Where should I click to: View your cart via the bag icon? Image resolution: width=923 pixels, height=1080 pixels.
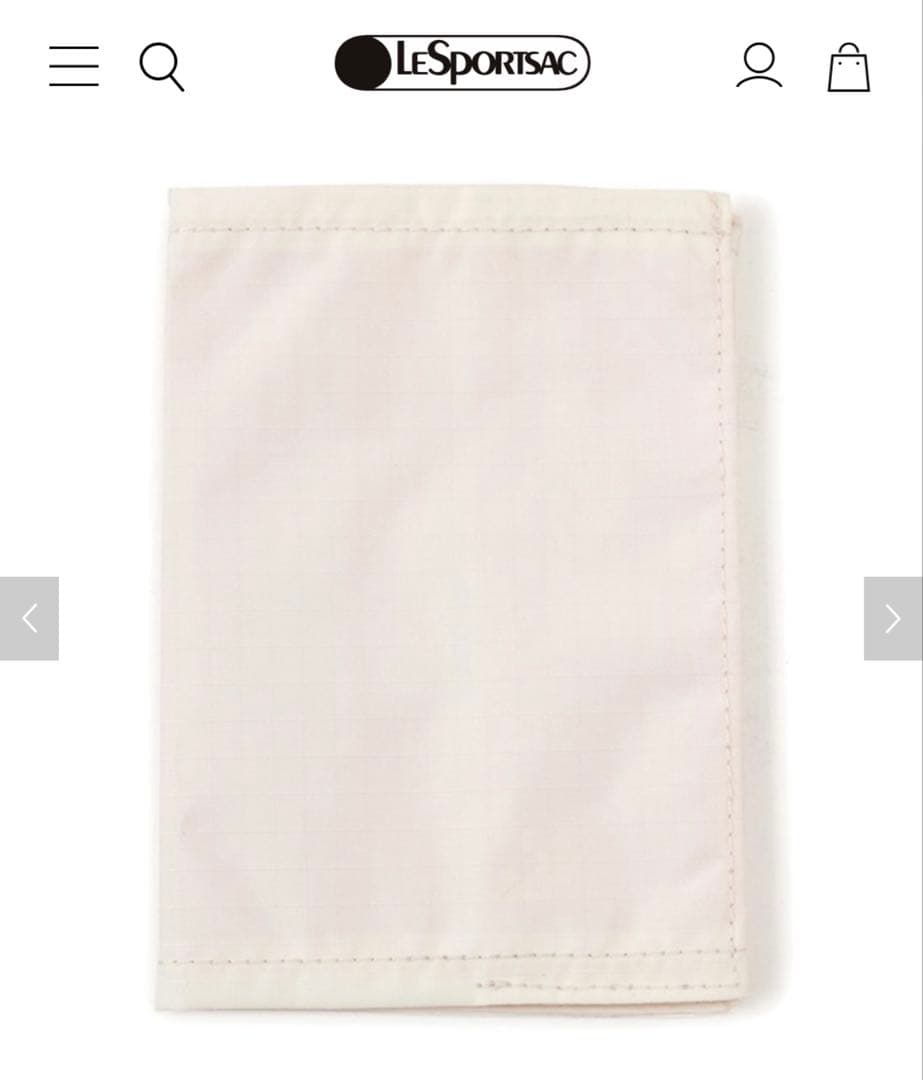coord(848,65)
